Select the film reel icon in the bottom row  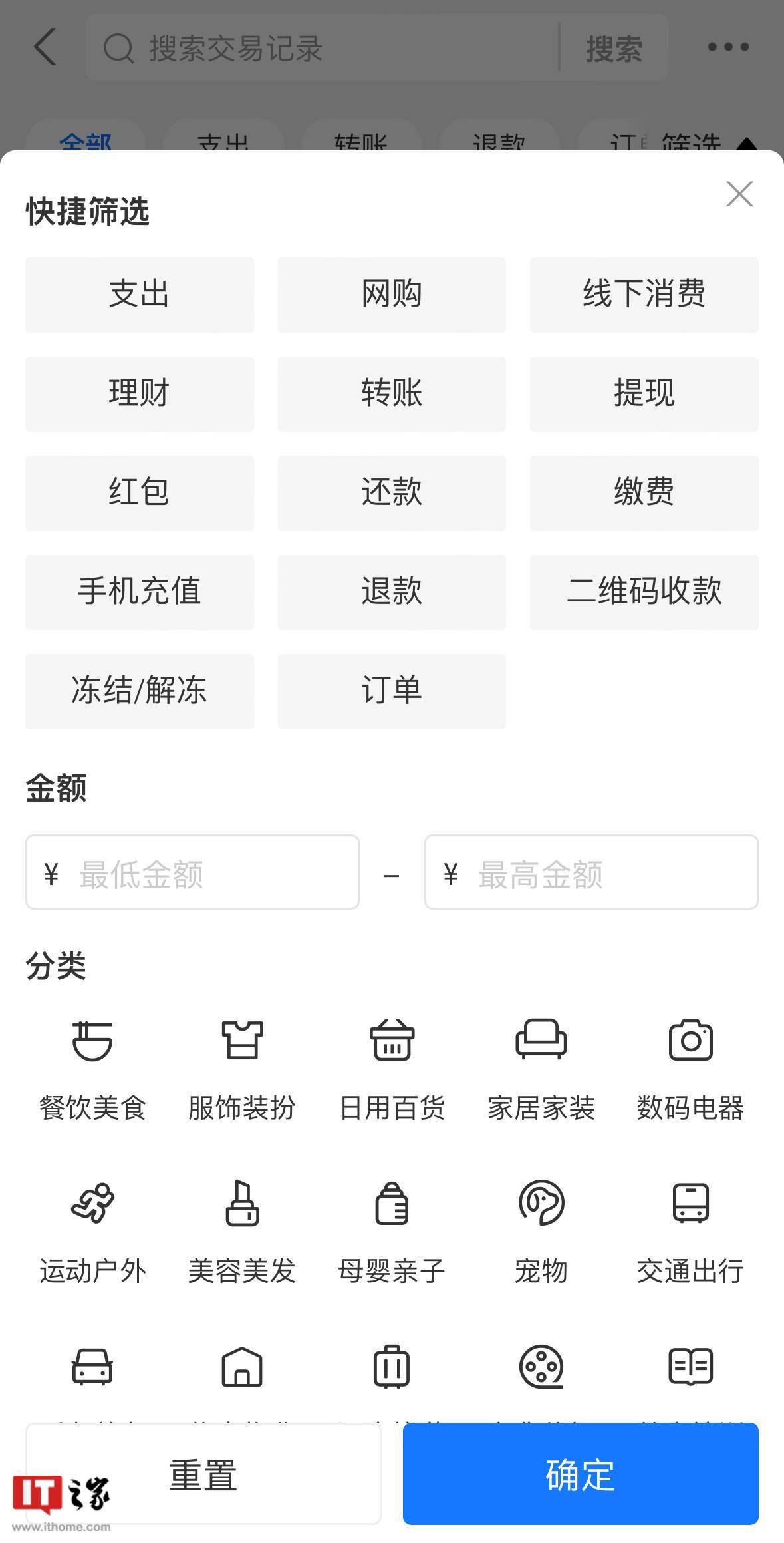point(541,1367)
